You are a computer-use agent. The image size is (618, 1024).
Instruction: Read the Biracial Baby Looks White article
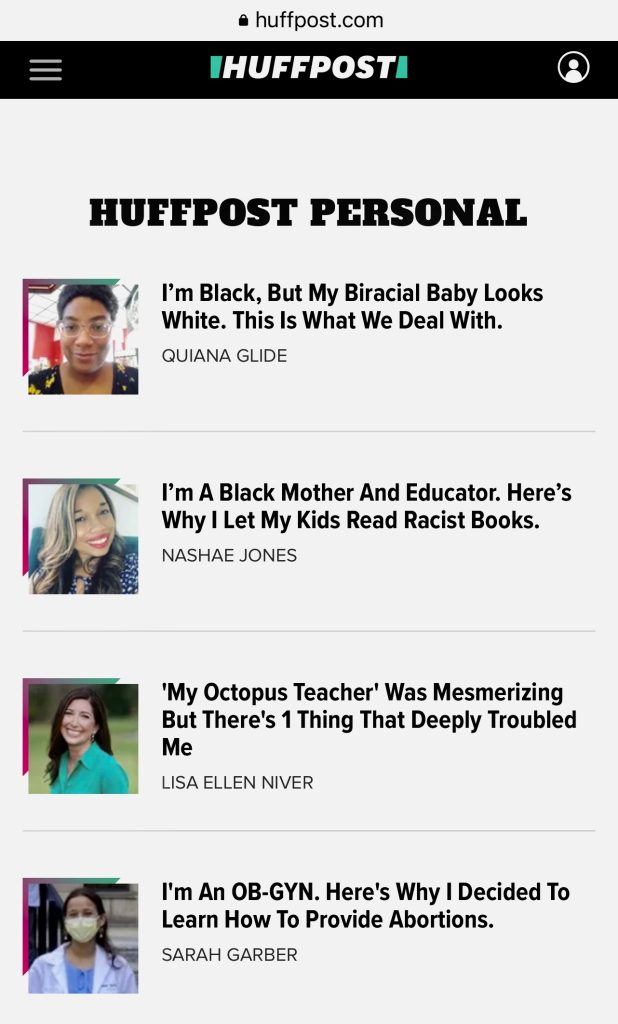[x=352, y=306]
